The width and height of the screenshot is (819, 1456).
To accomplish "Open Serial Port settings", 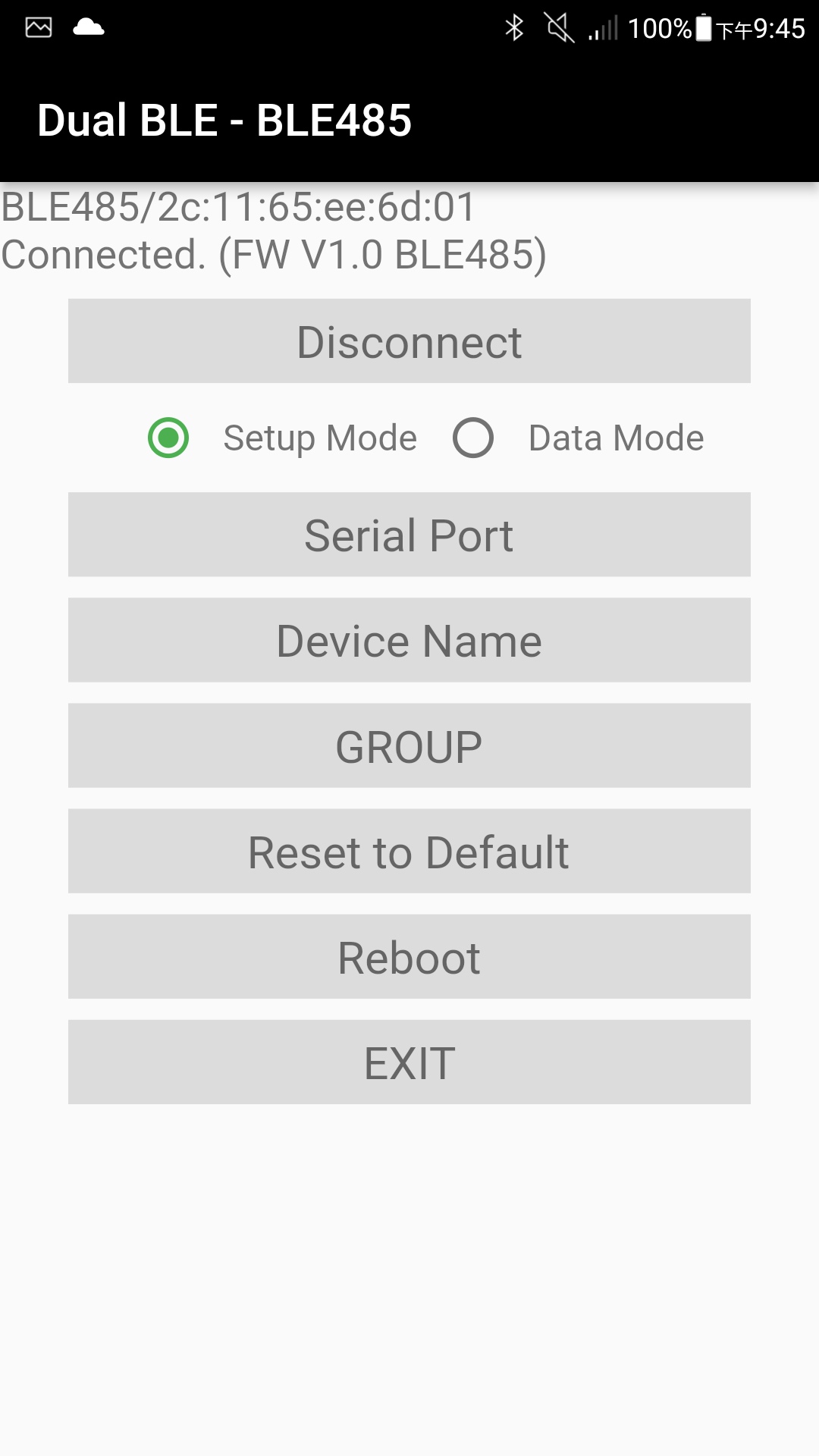I will coord(409,535).
